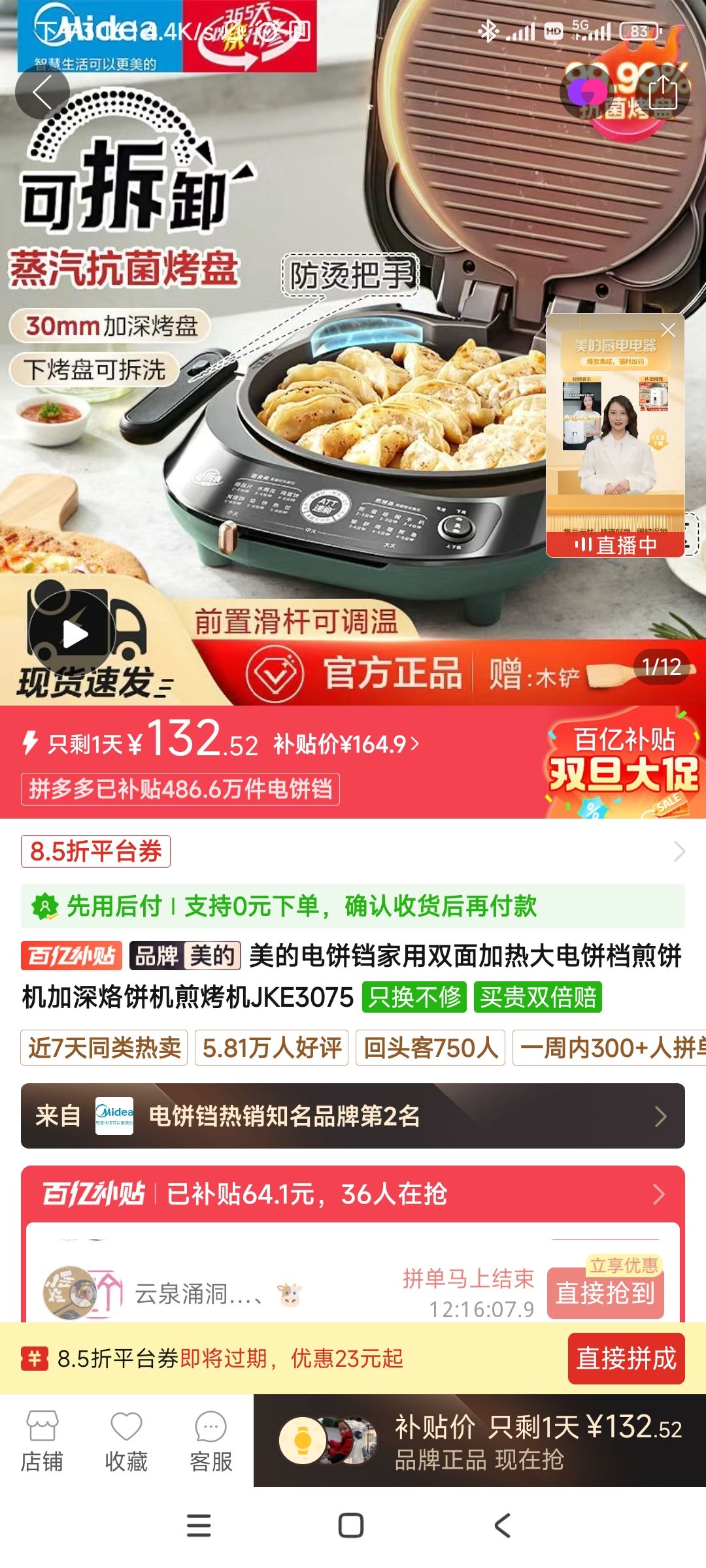The image size is (706, 1568).
Task: Open the 8.5折平台券 coupon row
Action: click(x=353, y=851)
